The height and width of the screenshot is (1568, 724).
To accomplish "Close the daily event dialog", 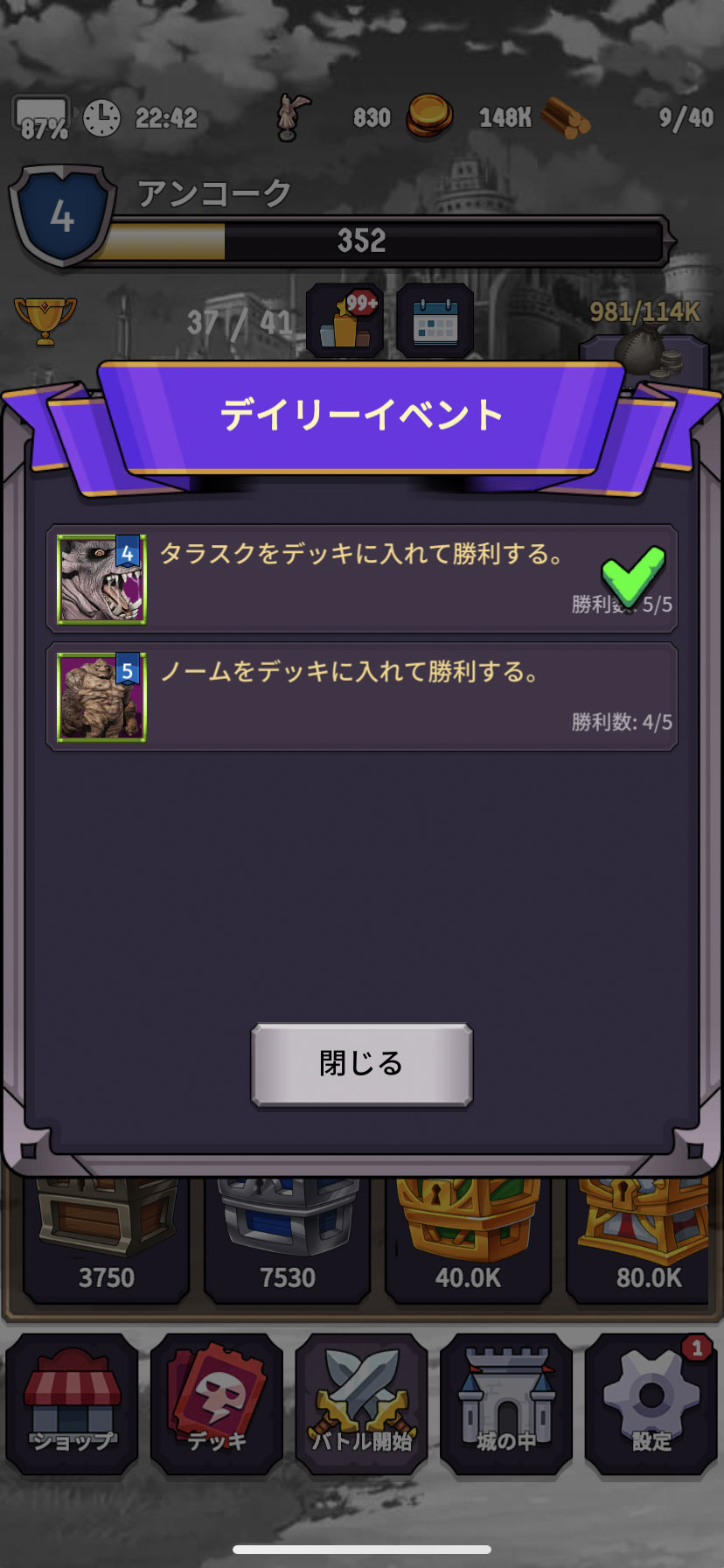I will tap(361, 1064).
